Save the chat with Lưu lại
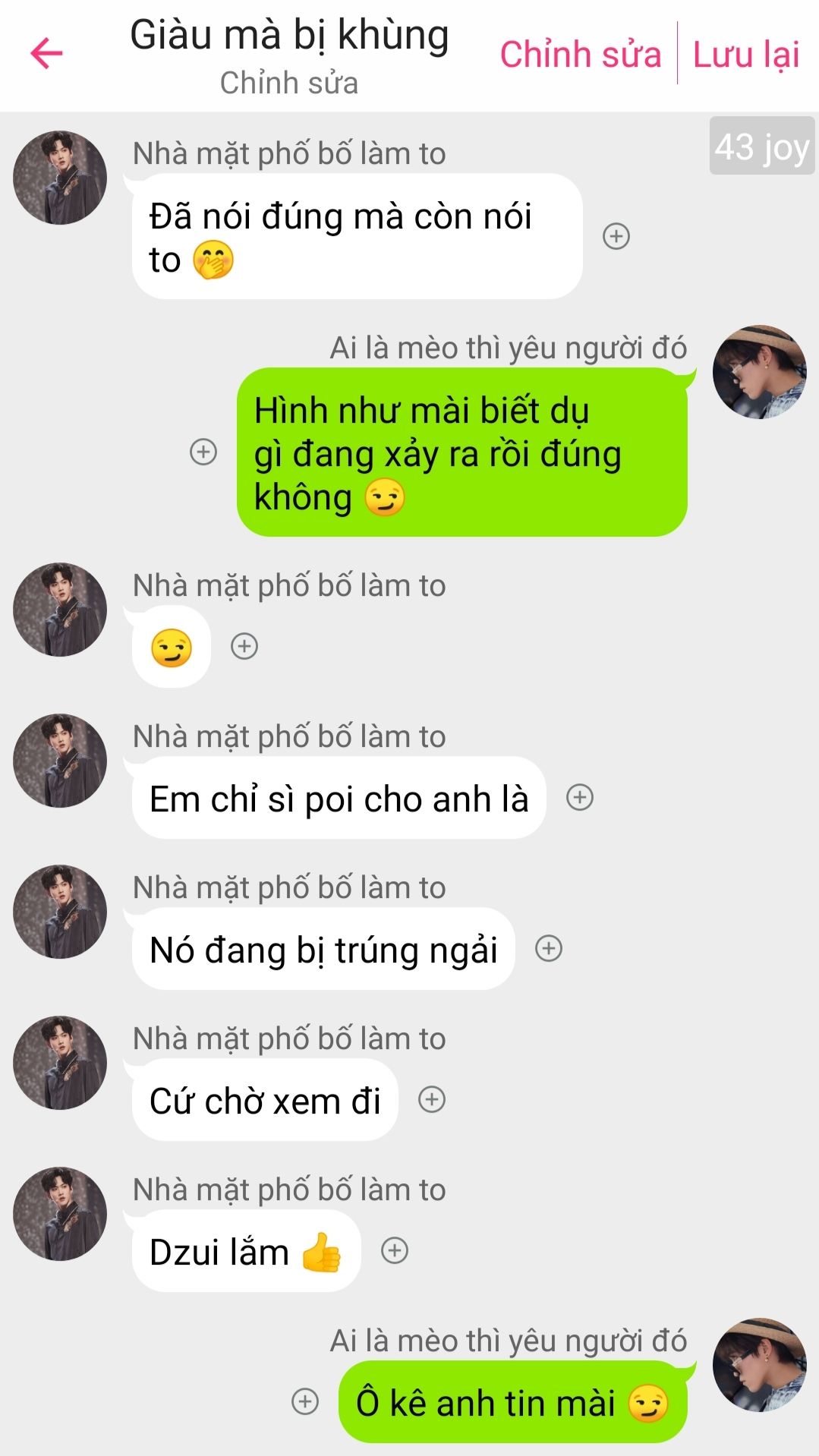The height and width of the screenshot is (1456, 819). coord(746,55)
